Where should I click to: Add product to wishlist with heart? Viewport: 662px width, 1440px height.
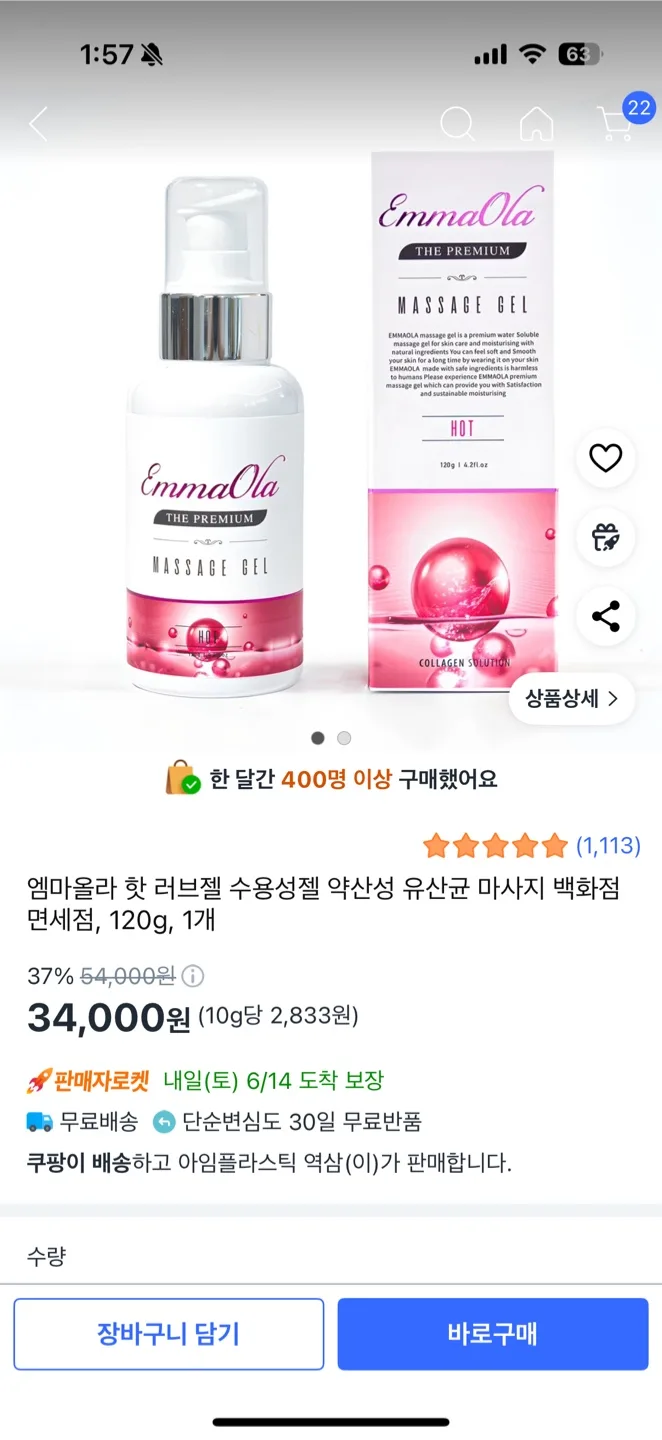coord(606,458)
